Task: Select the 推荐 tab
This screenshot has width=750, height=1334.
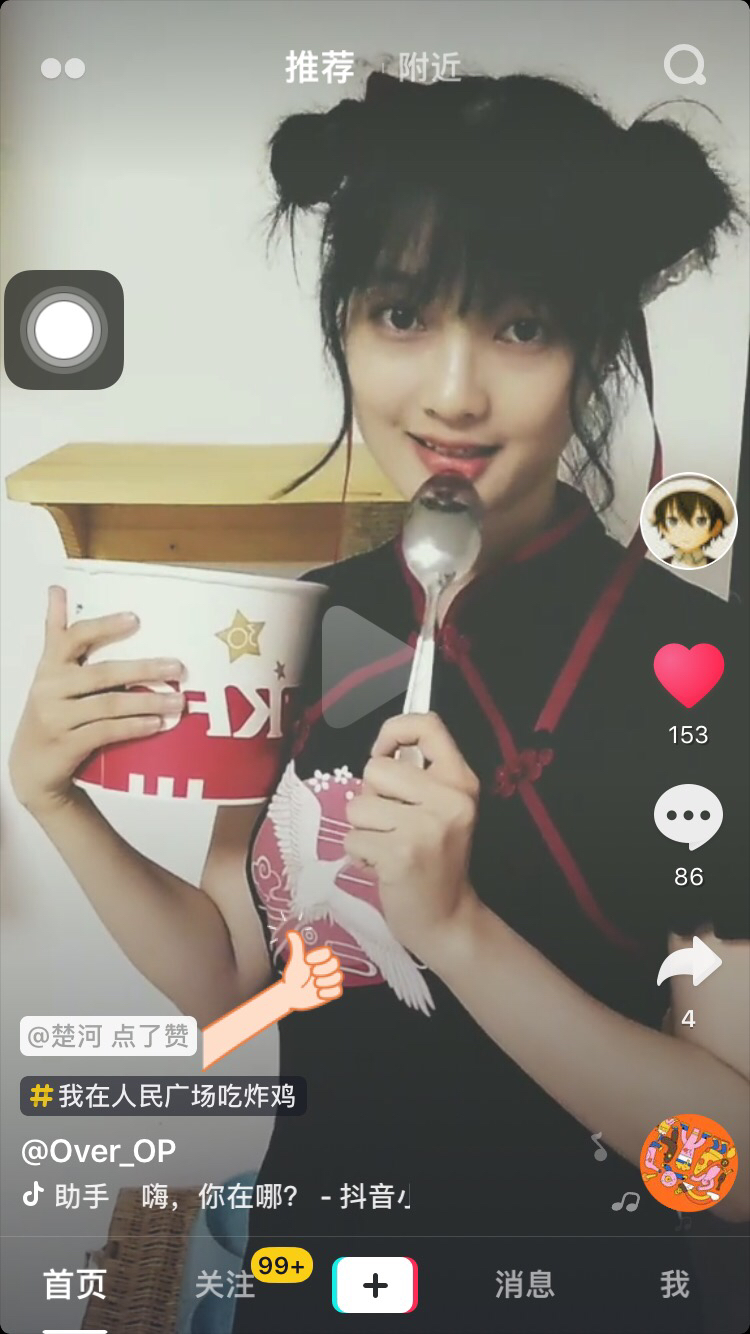Action: click(320, 67)
